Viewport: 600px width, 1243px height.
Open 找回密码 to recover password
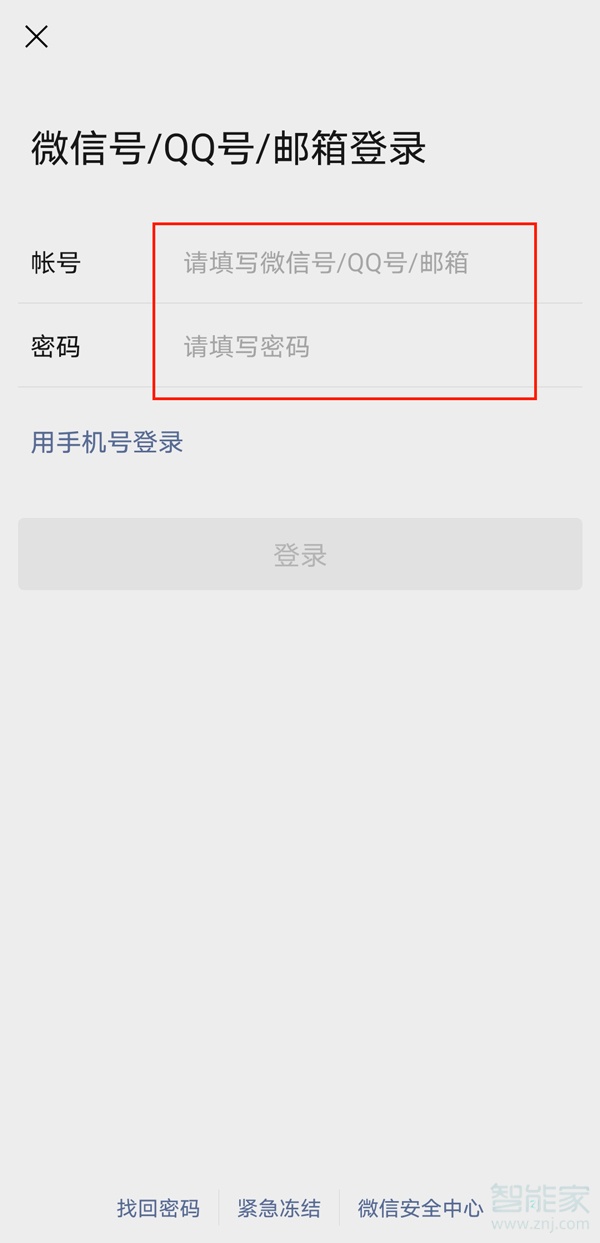tap(158, 1208)
